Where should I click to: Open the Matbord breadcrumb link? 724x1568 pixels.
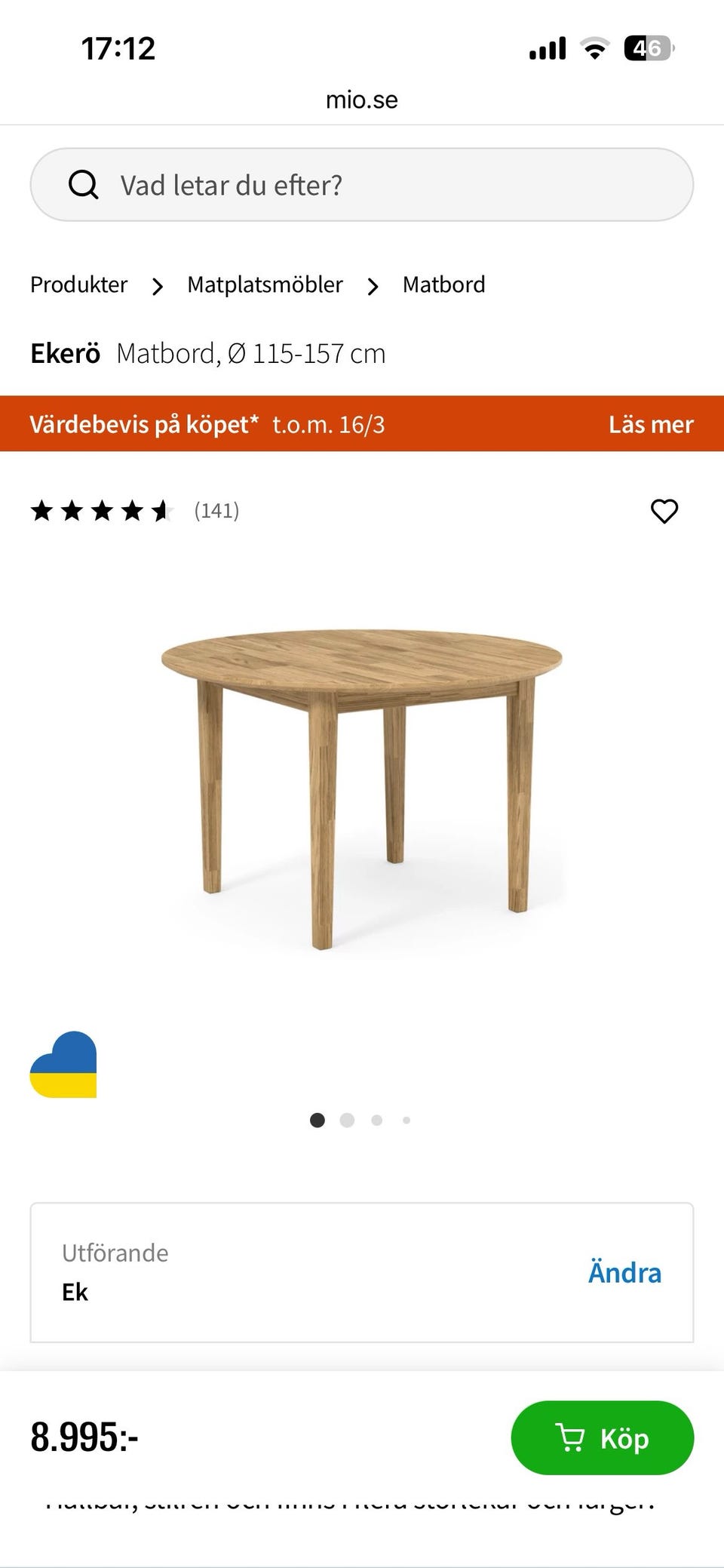(443, 284)
